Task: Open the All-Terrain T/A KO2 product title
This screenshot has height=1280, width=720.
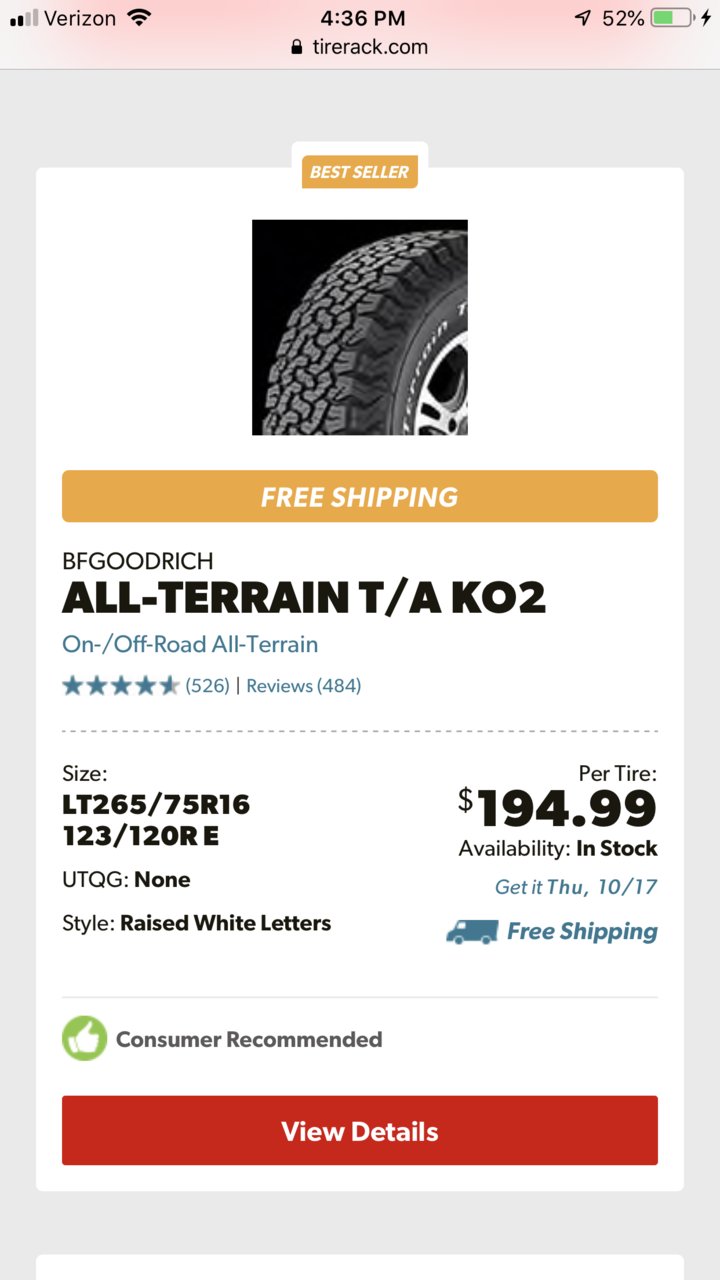Action: pyautogui.click(x=304, y=598)
